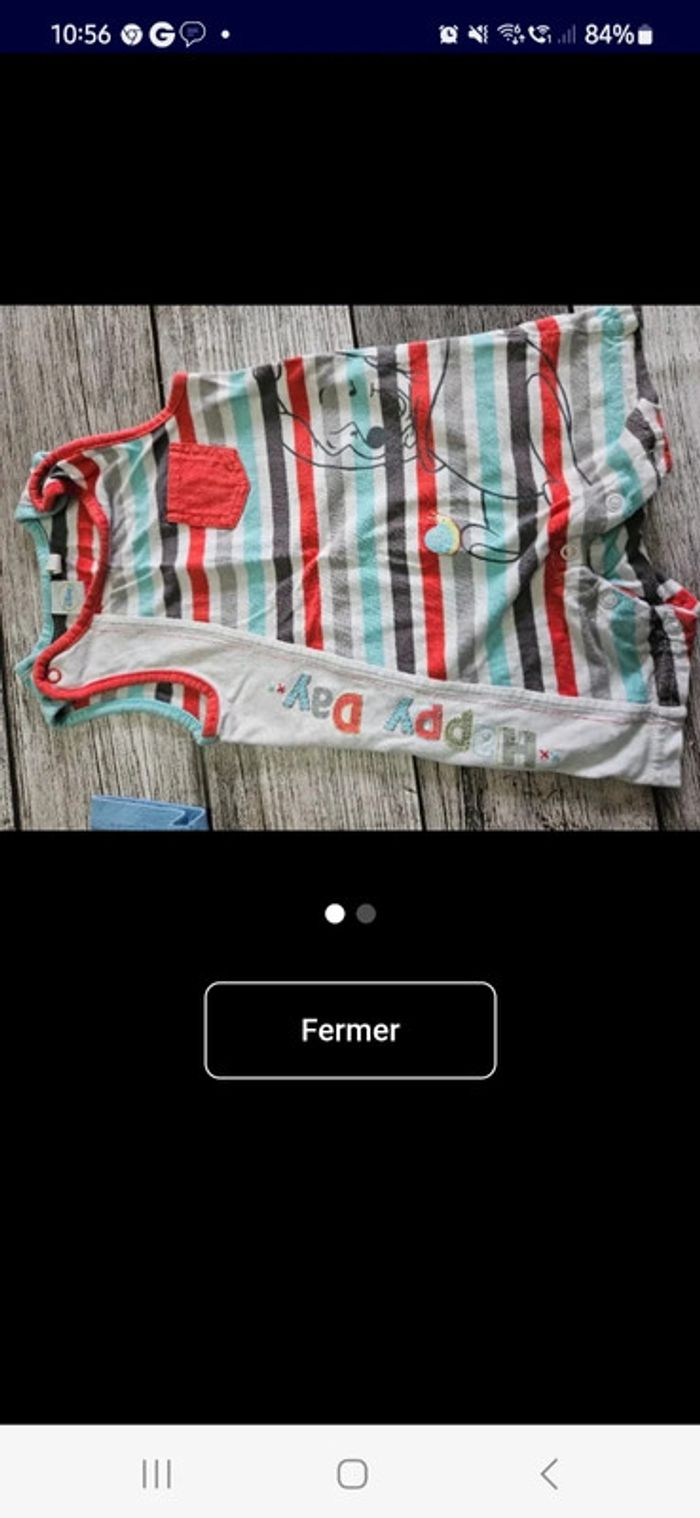Jump to the second photo dot
The height and width of the screenshot is (1518, 700).
[366, 913]
